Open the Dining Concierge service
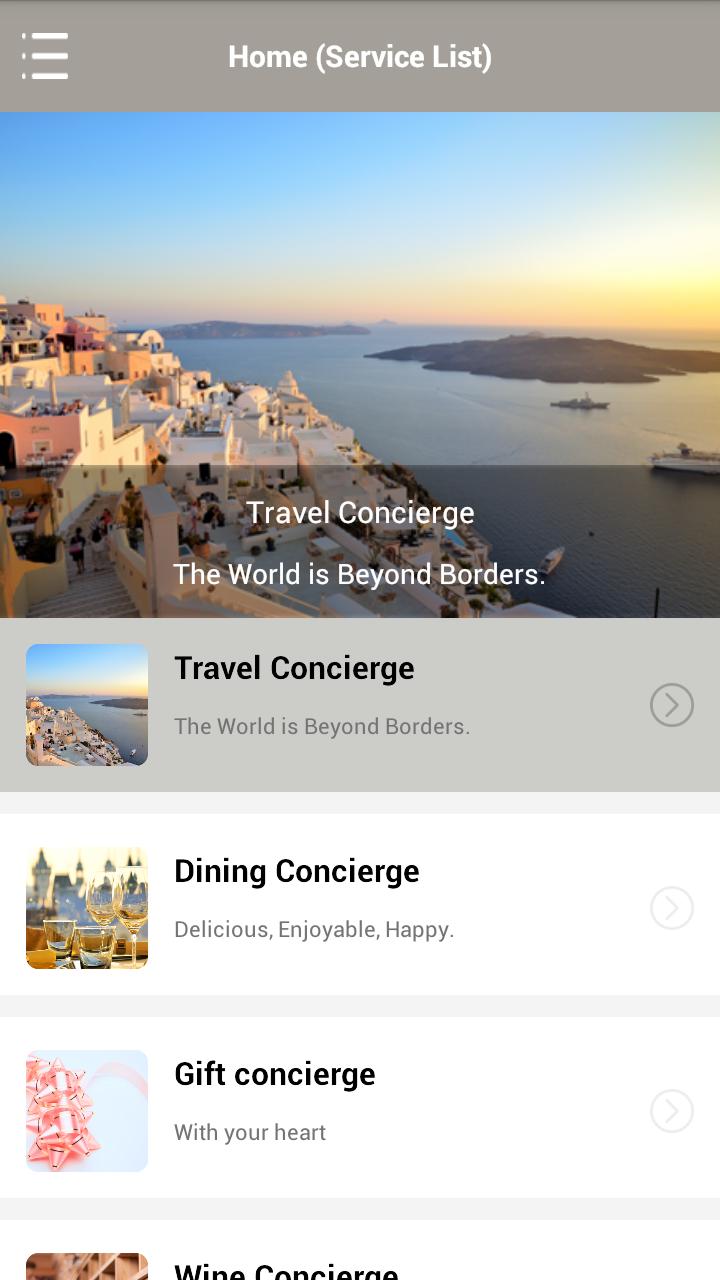 pyautogui.click(x=360, y=905)
